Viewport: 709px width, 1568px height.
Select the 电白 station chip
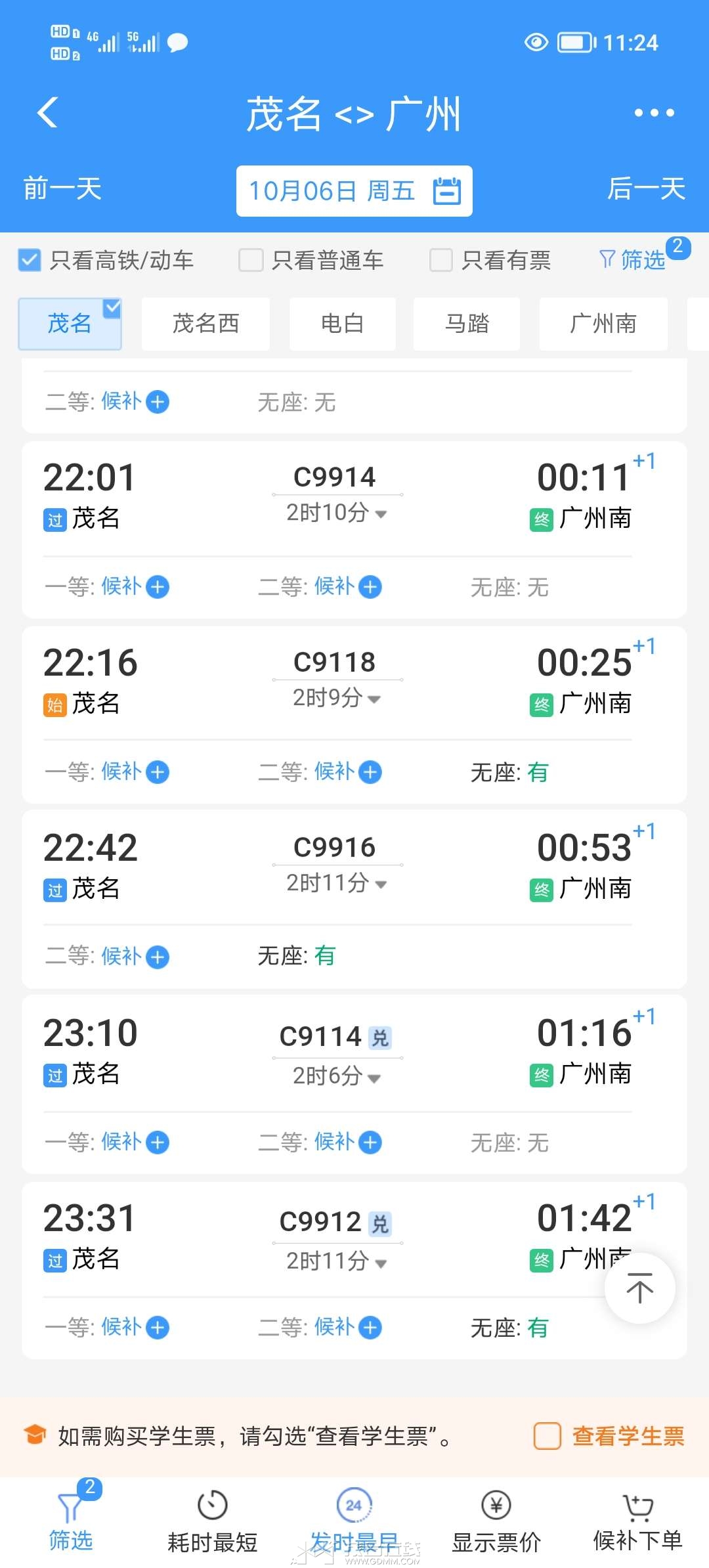pos(342,324)
